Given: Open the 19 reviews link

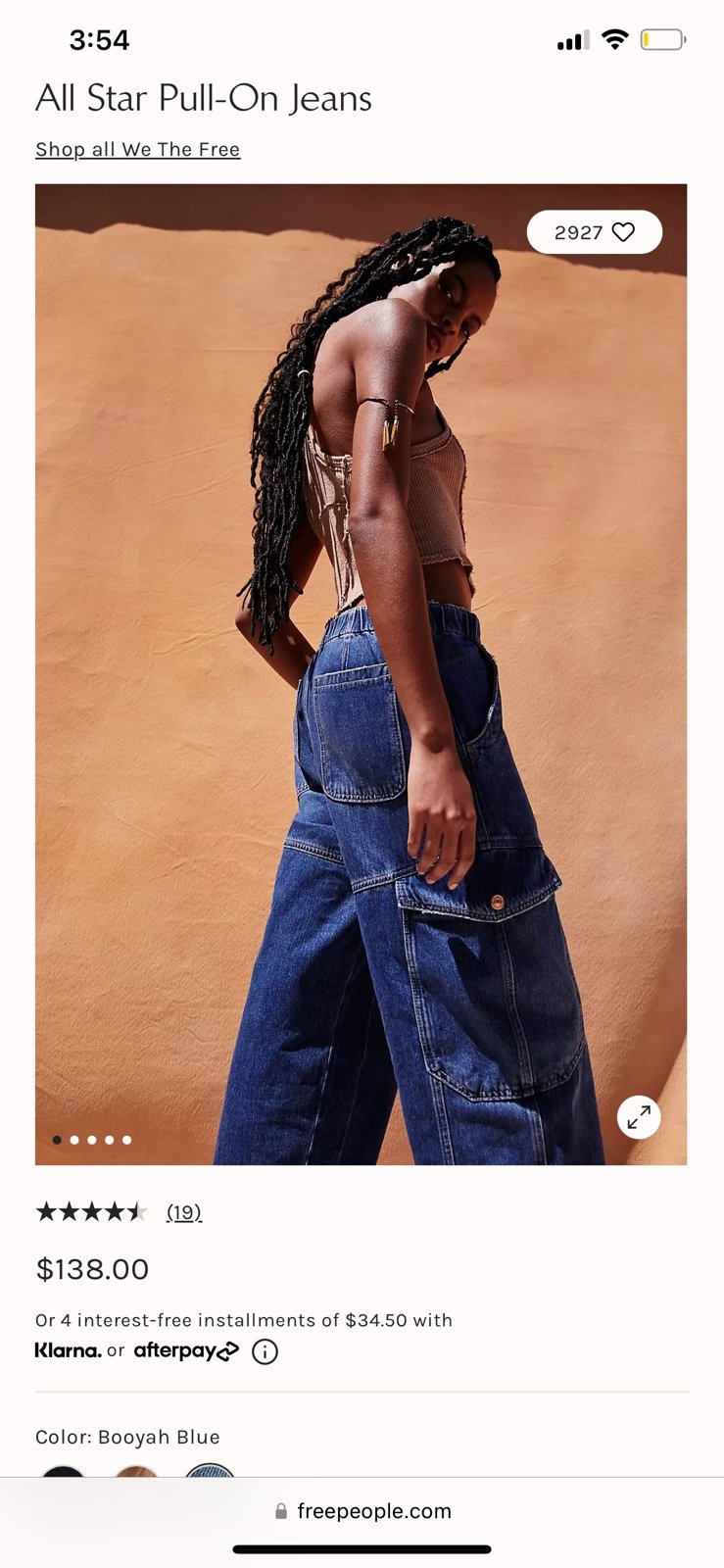Looking at the screenshot, I should [x=184, y=1212].
